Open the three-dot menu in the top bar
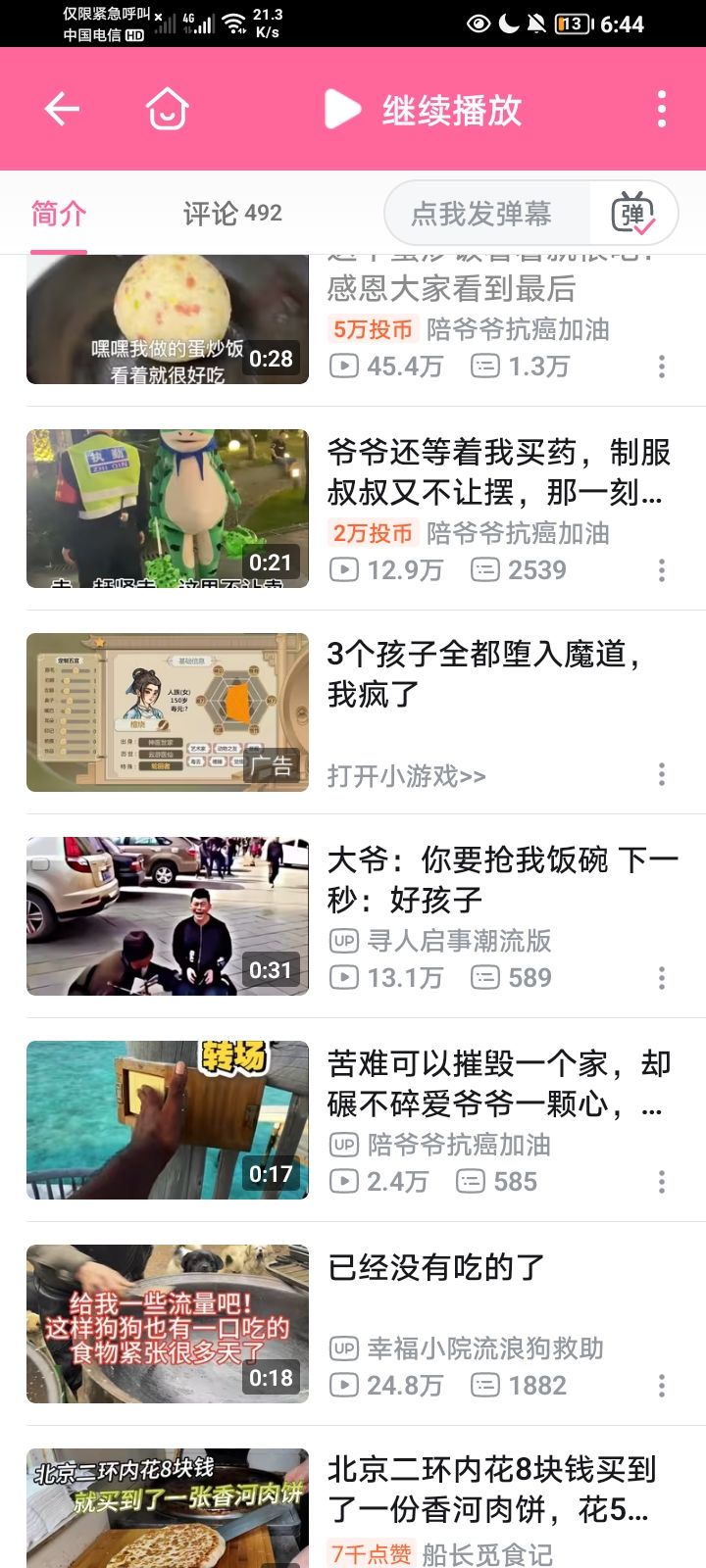 664,108
